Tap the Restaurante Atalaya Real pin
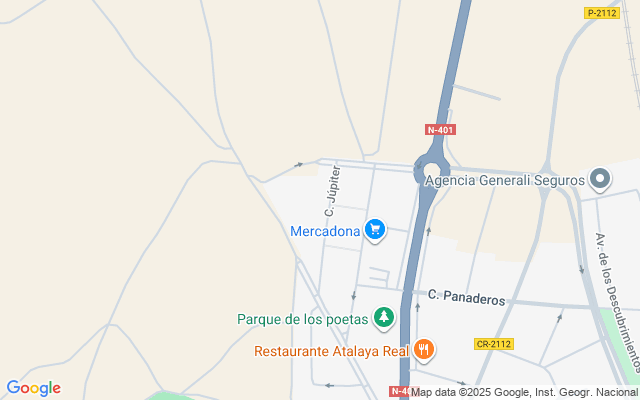The width and height of the screenshot is (640, 400). click(x=424, y=350)
